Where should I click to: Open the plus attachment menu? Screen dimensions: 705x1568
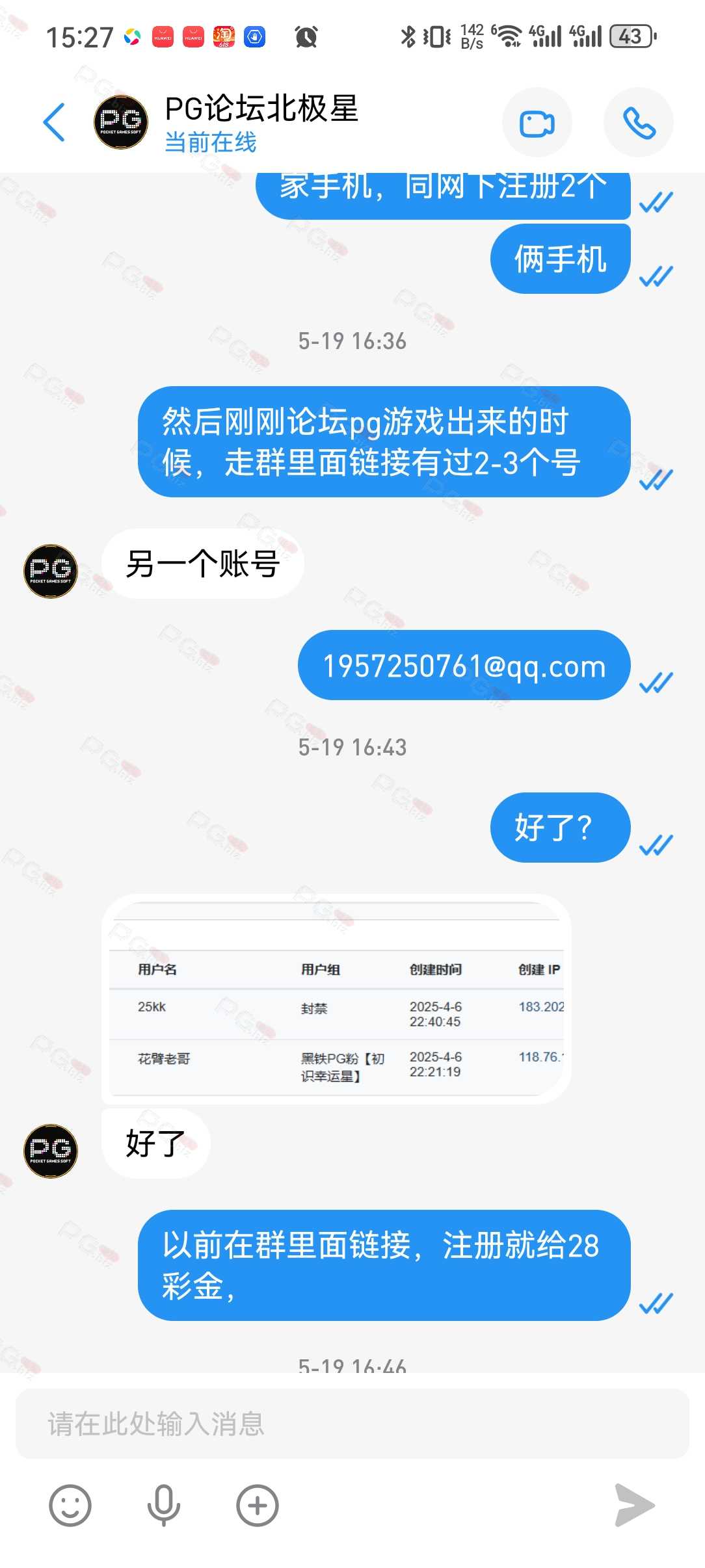click(x=258, y=1505)
